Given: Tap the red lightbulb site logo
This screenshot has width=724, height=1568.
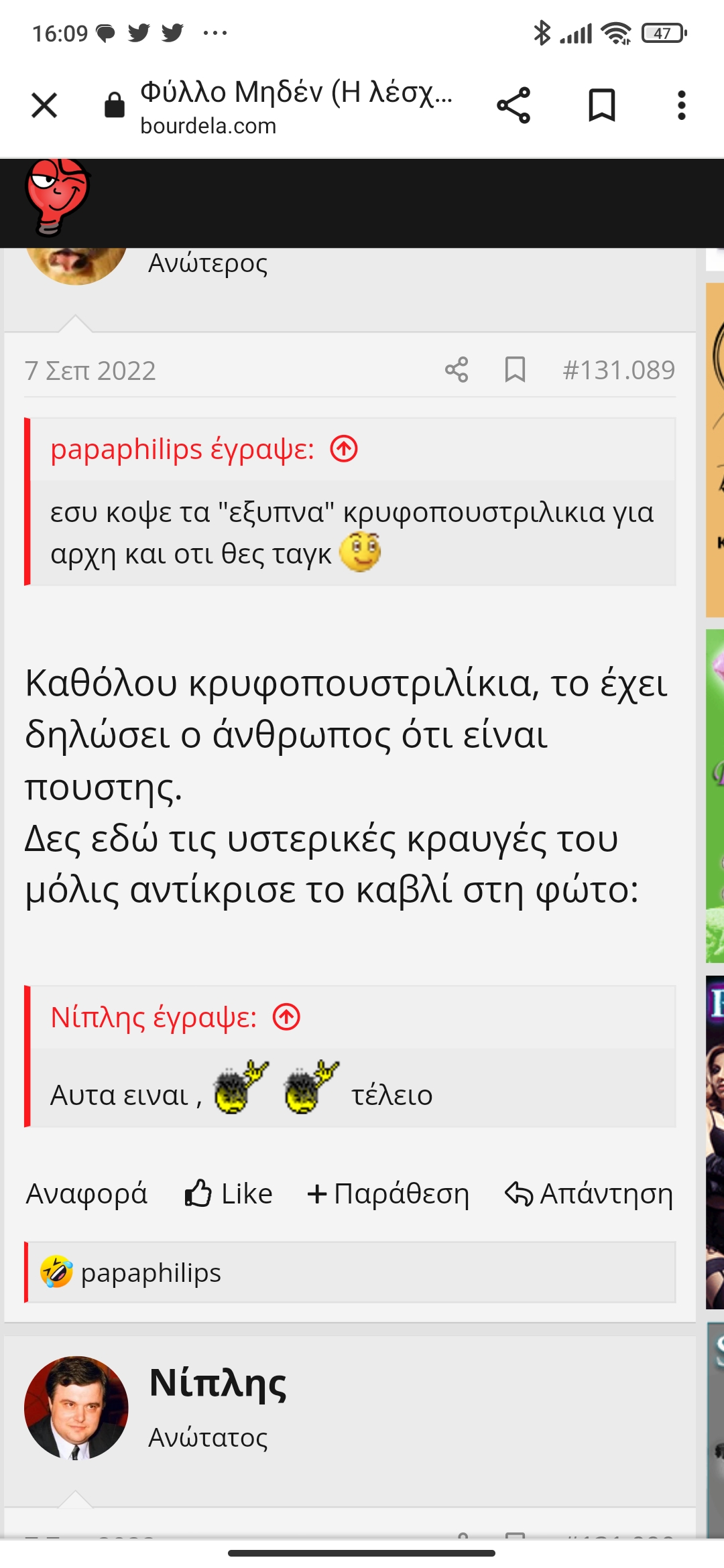Looking at the screenshot, I should tap(57, 197).
